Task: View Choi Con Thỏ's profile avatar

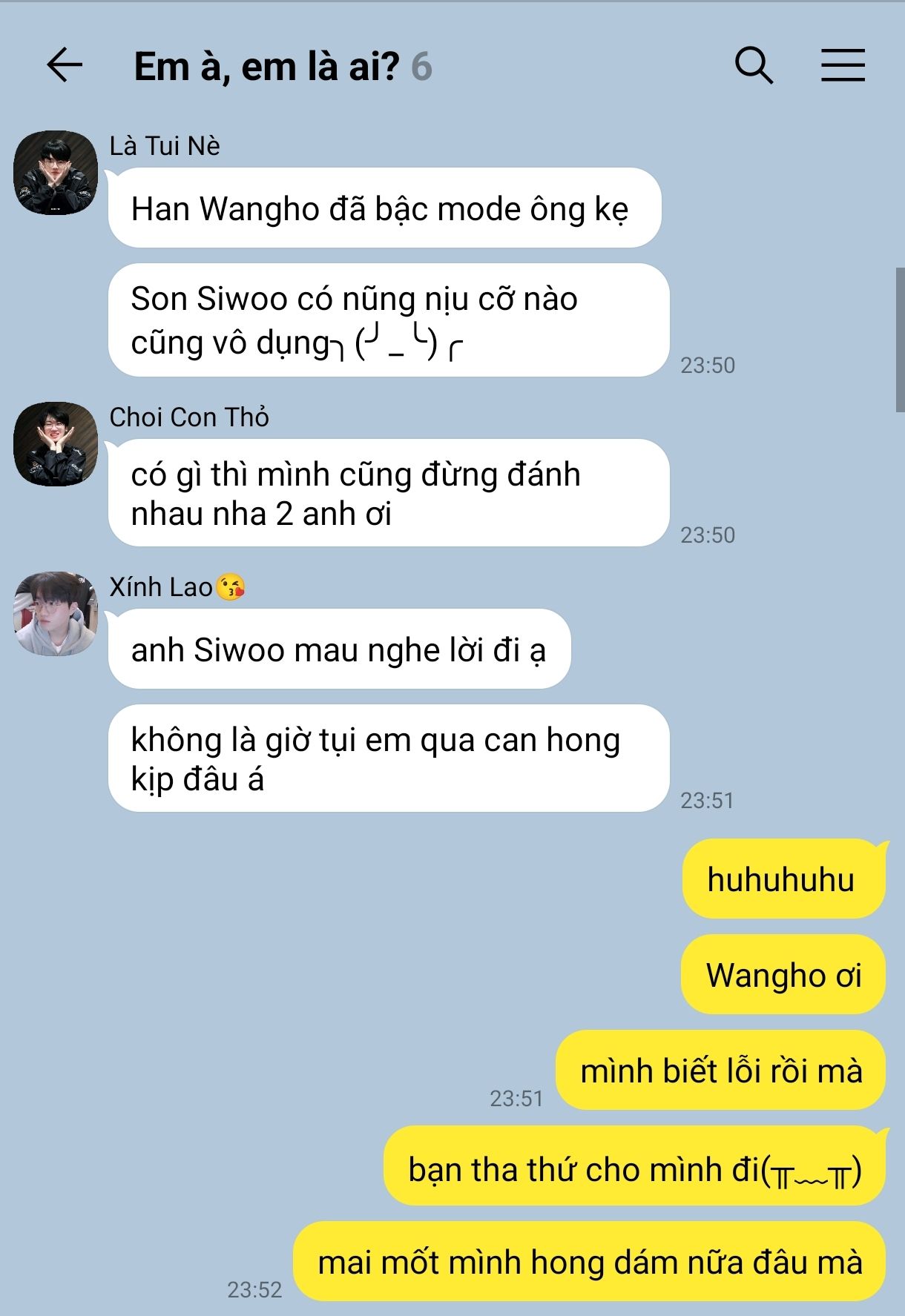Action: pyautogui.click(x=56, y=444)
